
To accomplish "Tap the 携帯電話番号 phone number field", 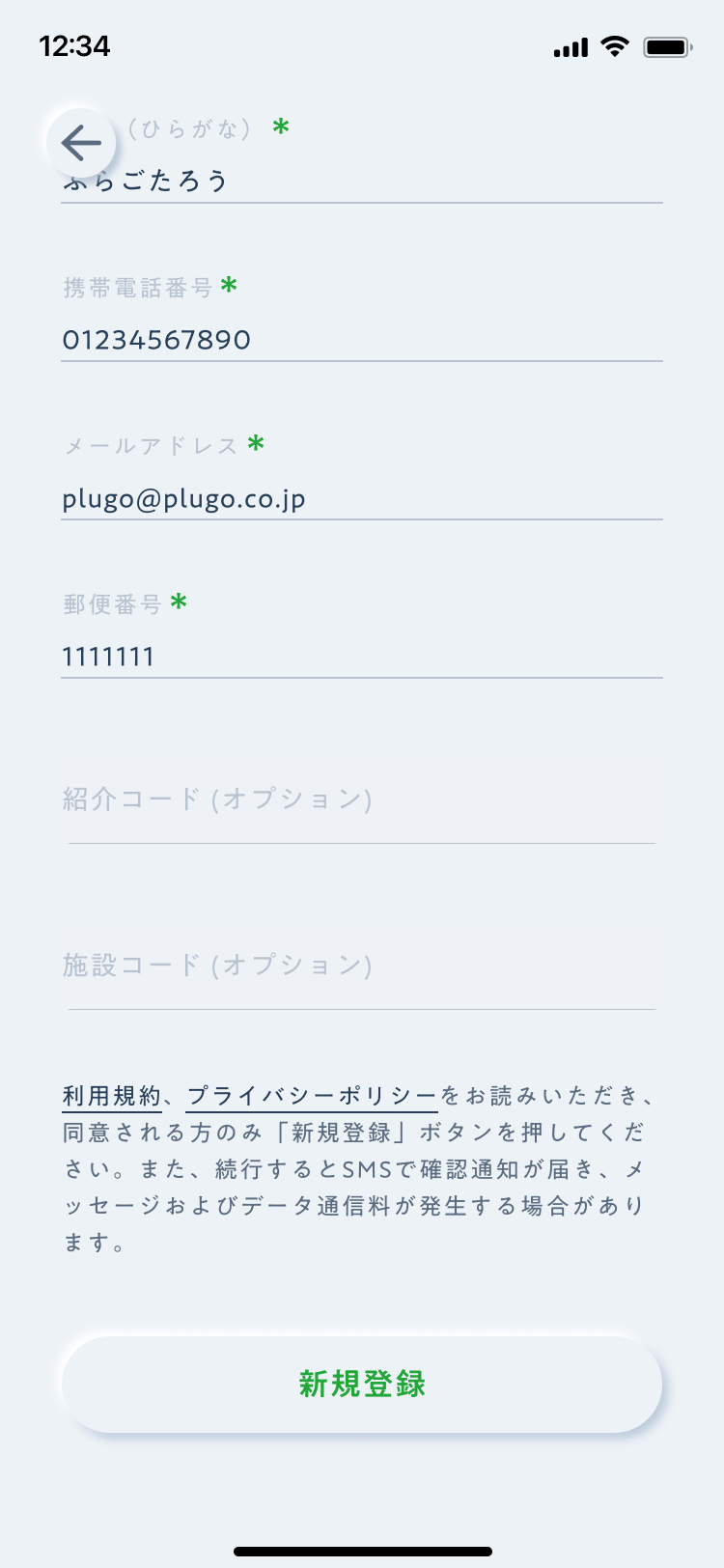I will pos(361,340).
